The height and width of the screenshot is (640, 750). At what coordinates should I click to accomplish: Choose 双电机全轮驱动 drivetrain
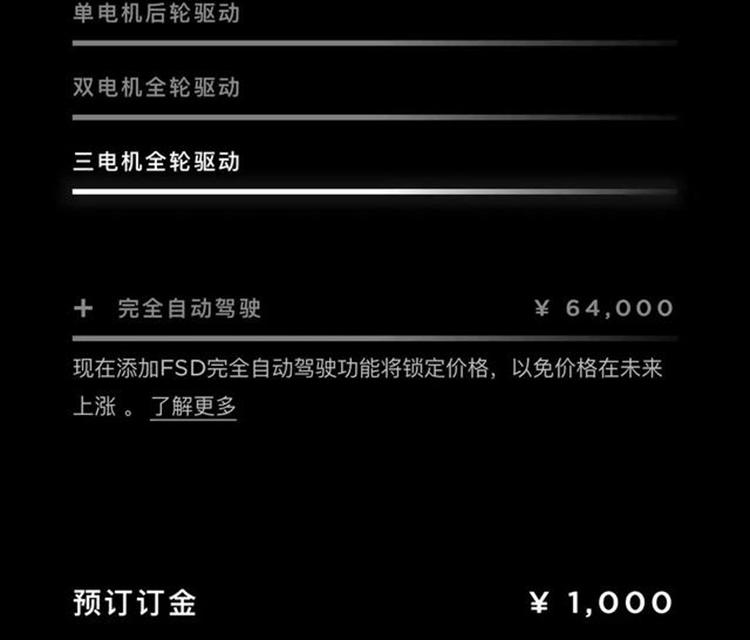156,88
